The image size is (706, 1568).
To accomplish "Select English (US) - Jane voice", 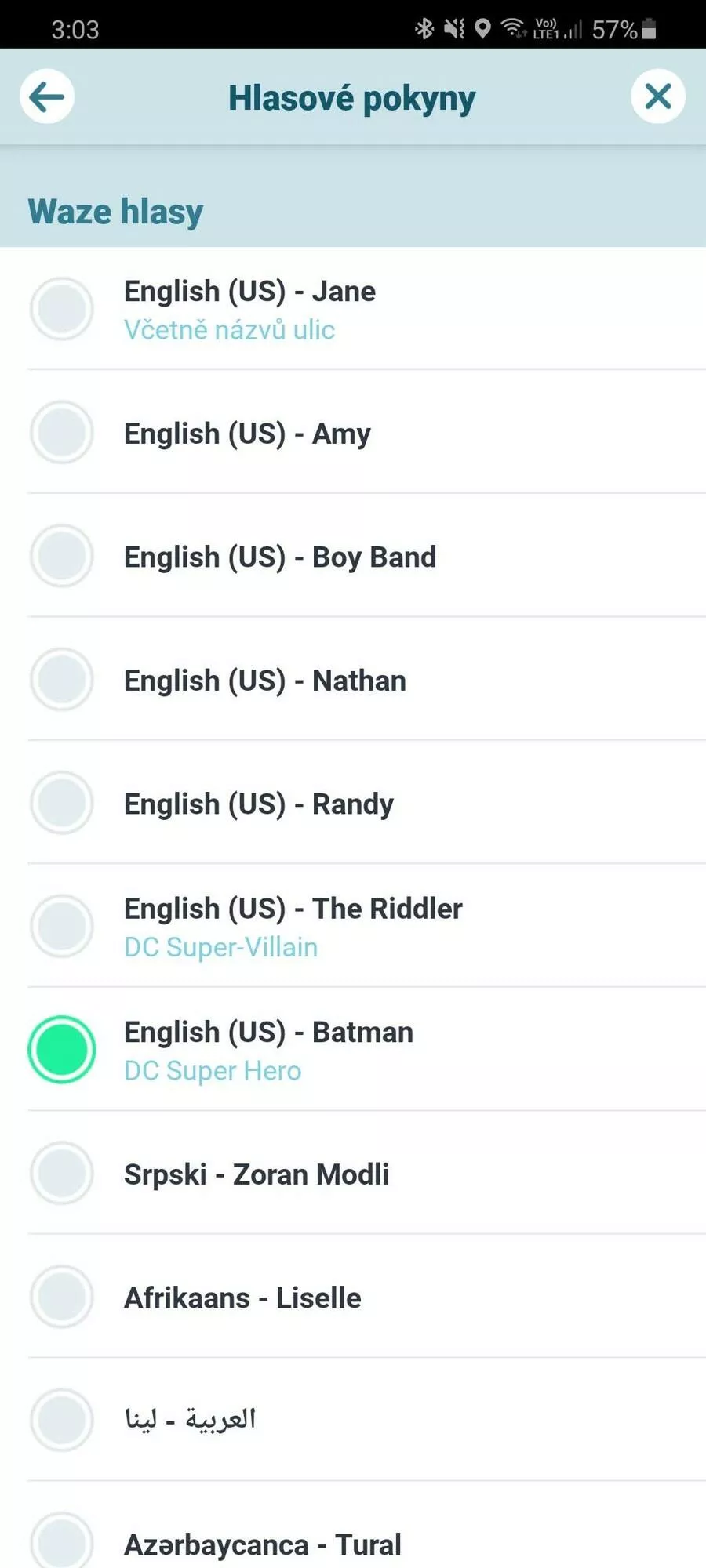I will pyautogui.click(x=353, y=309).
